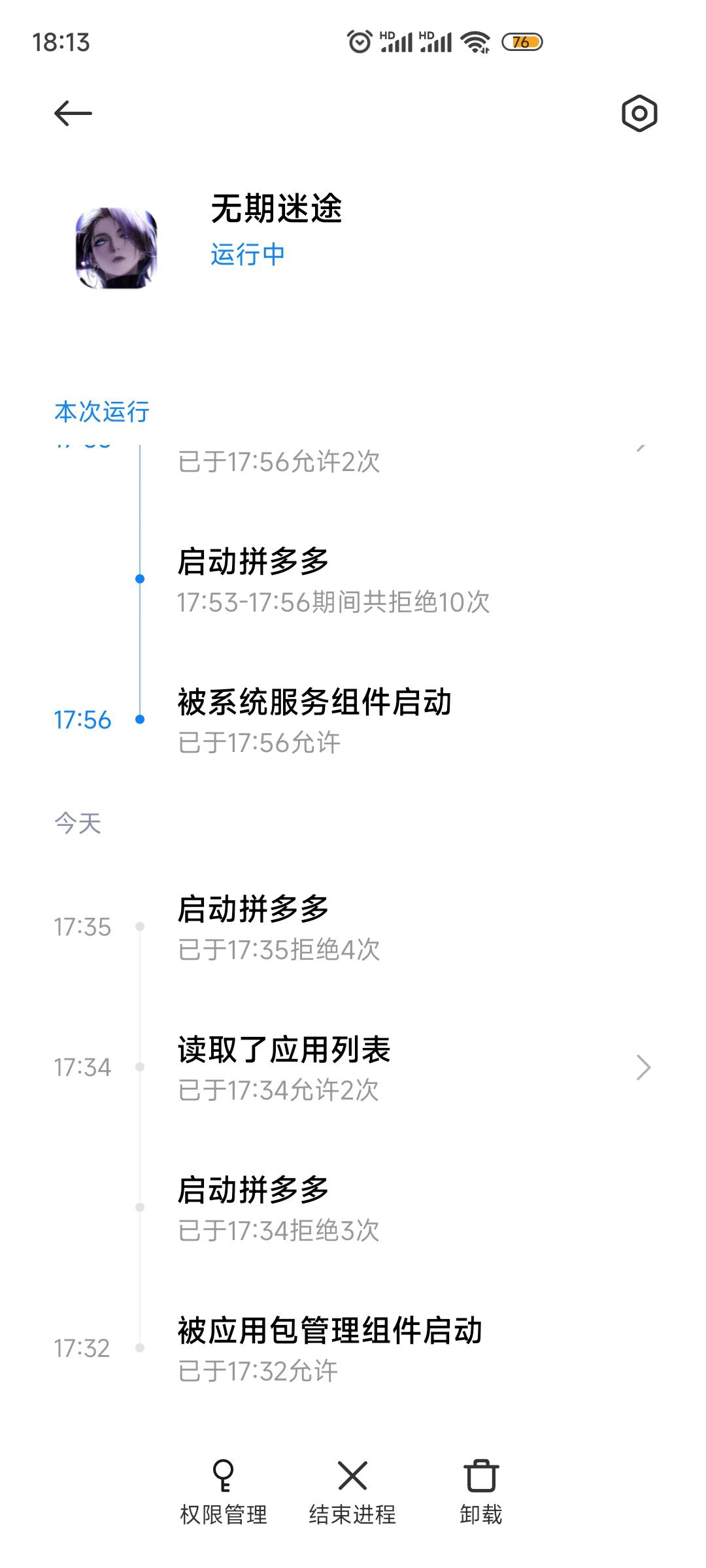Uninstall the app with 卸载
Viewport: 706px width, 1568px height.
point(481,1492)
